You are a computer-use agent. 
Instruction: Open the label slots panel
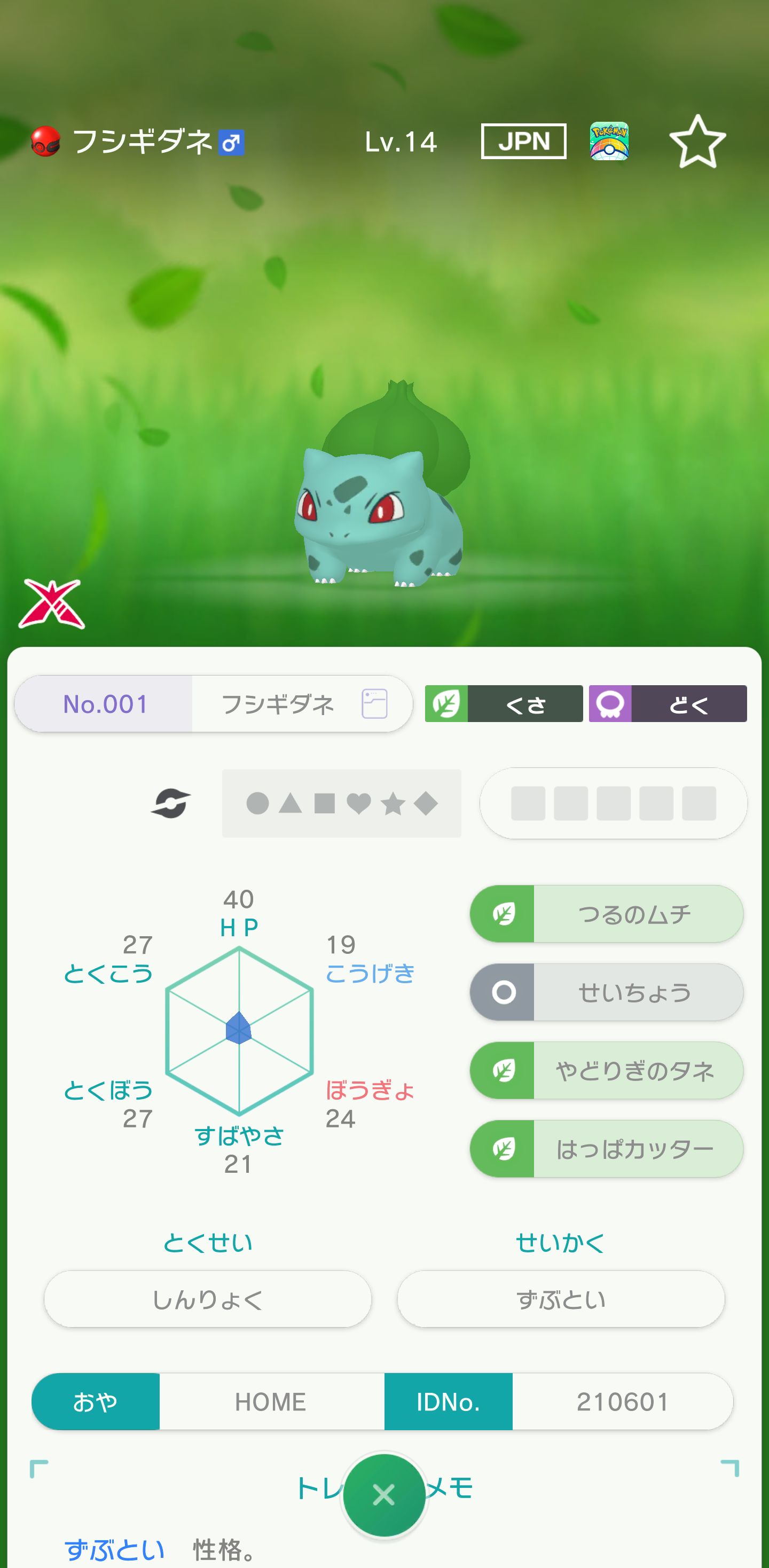(x=613, y=803)
